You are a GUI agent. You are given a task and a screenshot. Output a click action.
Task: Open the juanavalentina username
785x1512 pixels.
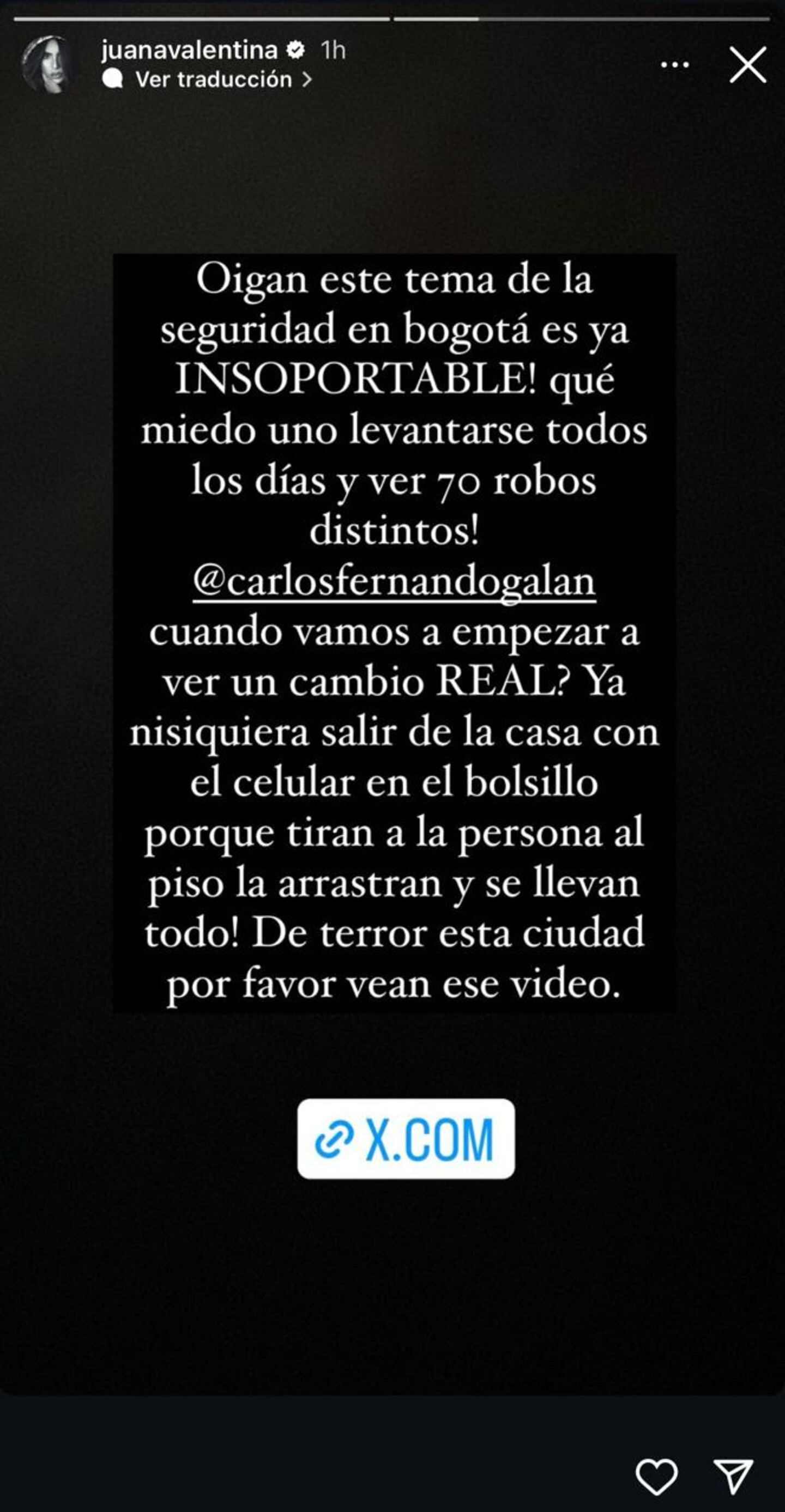tap(189, 50)
